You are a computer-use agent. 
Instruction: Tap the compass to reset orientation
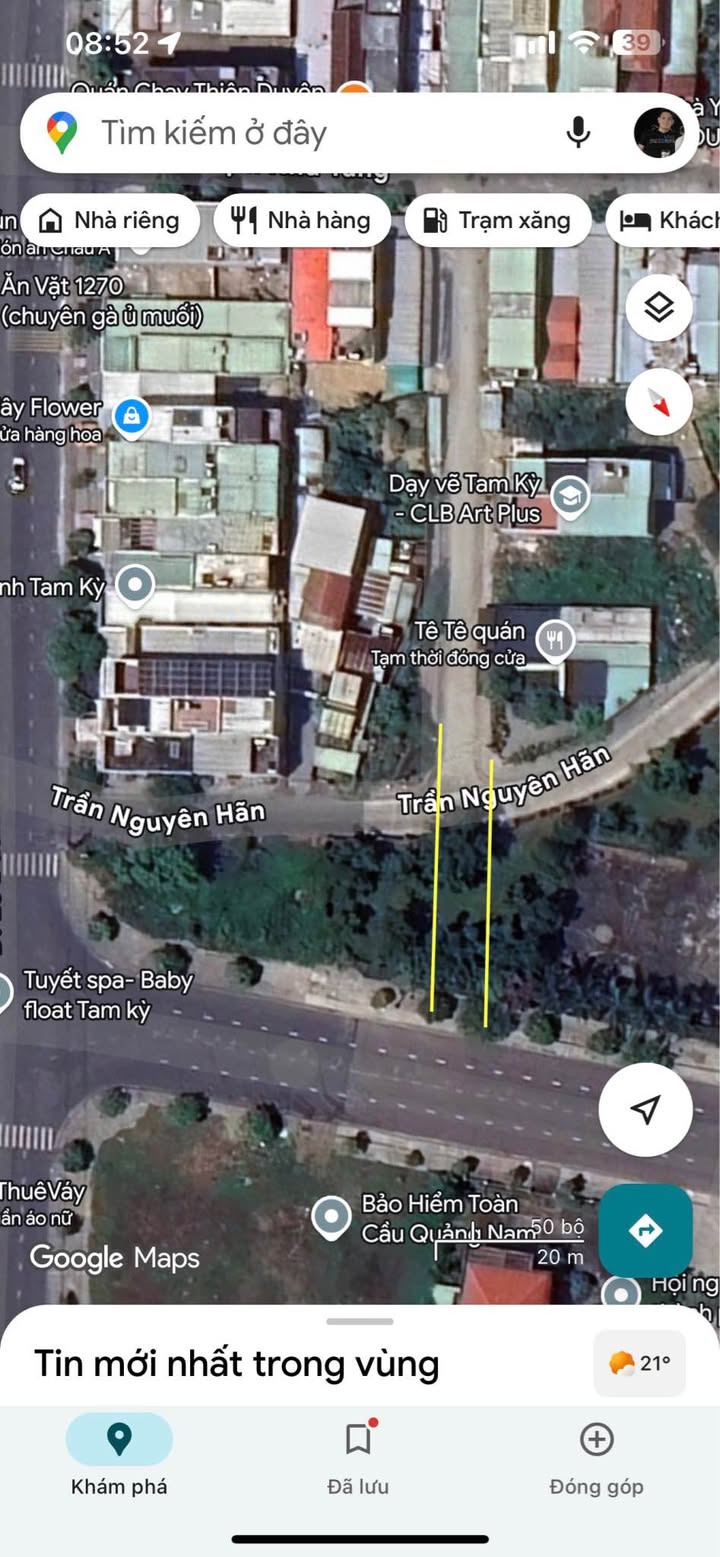659,402
